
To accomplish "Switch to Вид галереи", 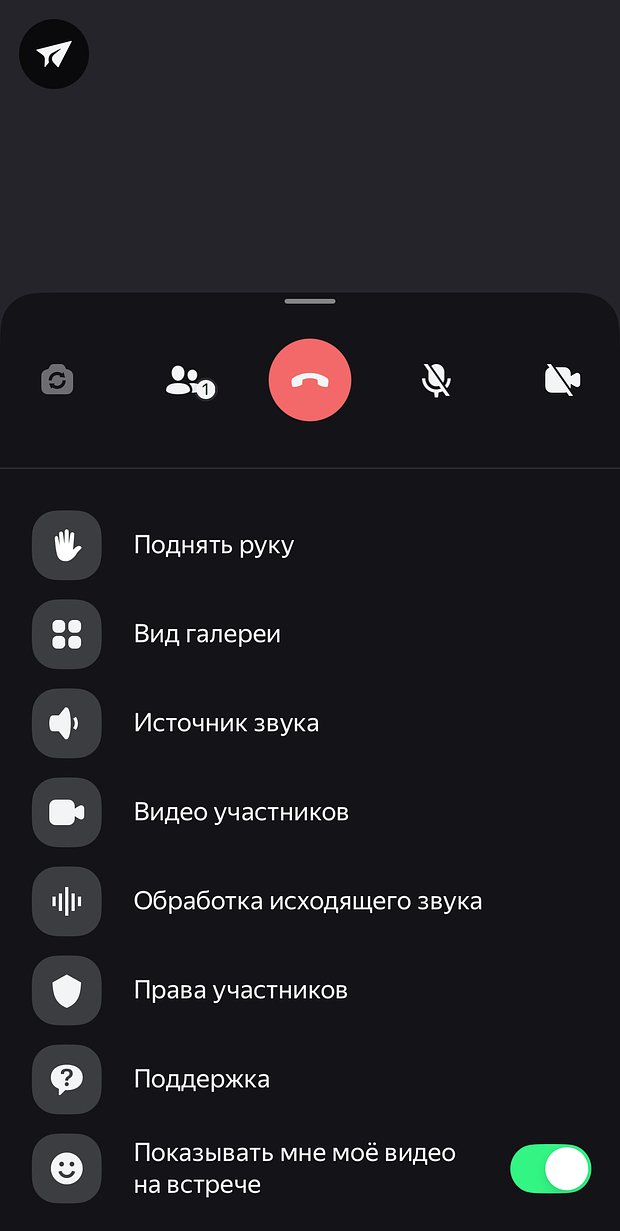I will click(310, 634).
